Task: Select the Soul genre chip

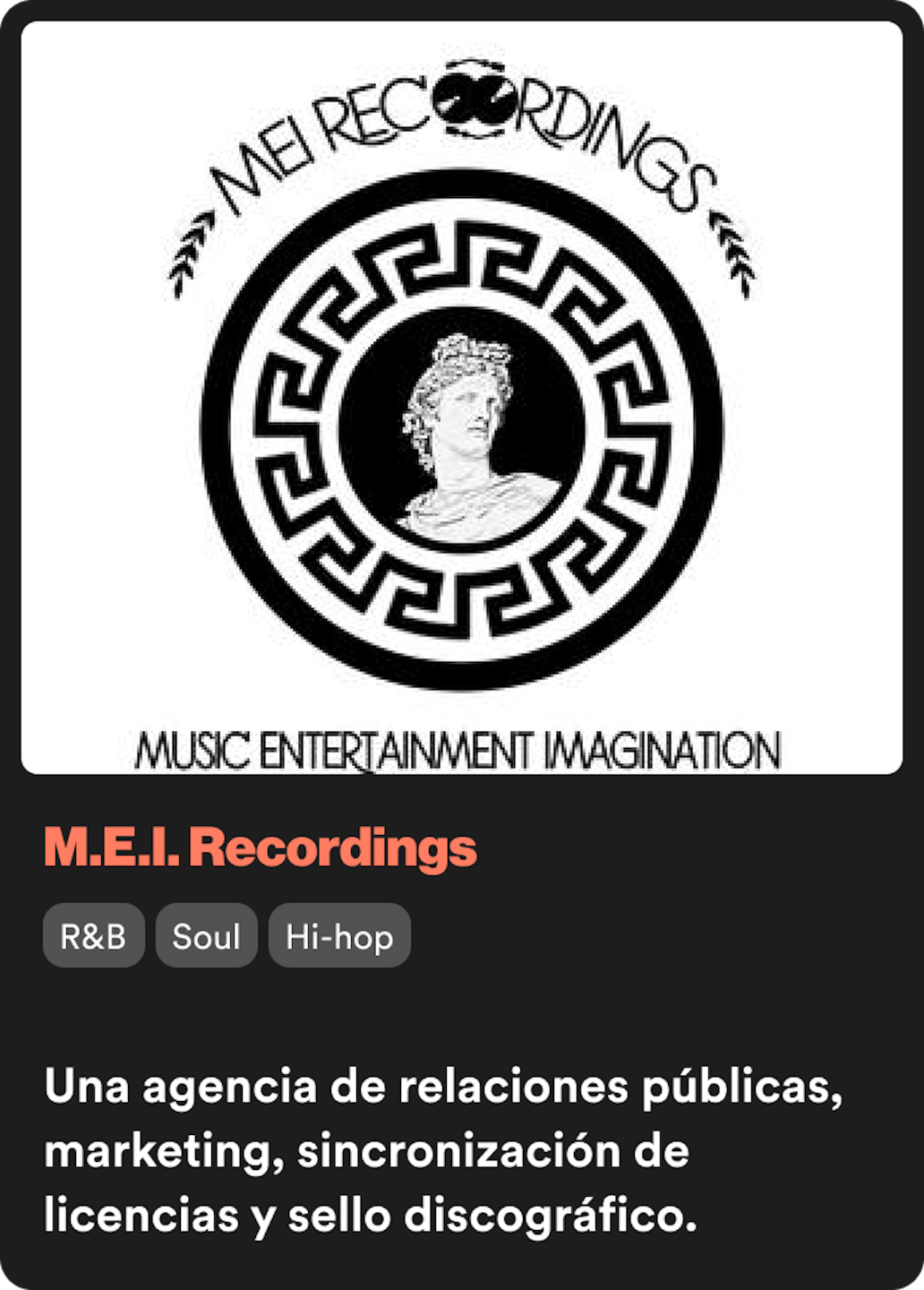Action: coord(206,936)
